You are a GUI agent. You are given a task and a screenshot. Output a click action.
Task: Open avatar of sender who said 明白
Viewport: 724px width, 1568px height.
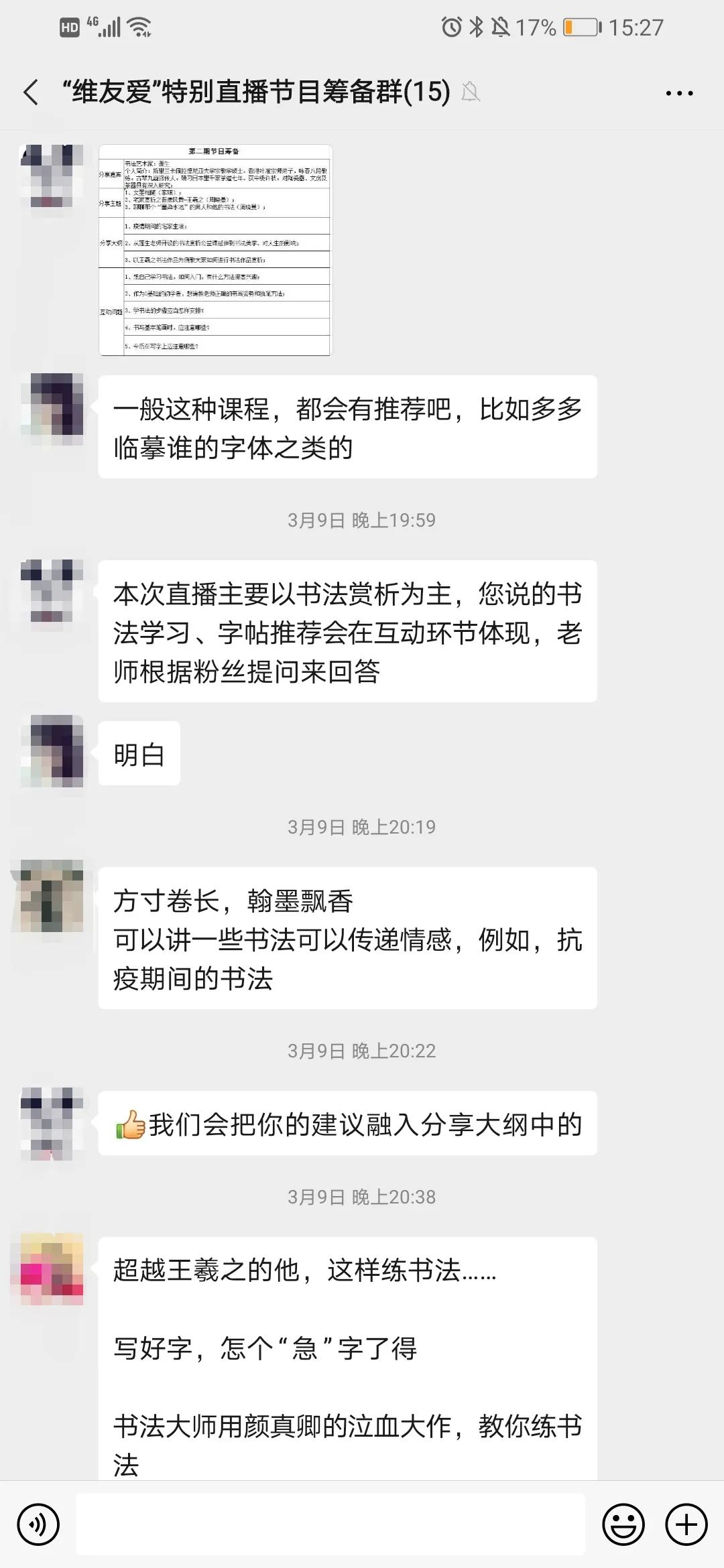[52, 751]
